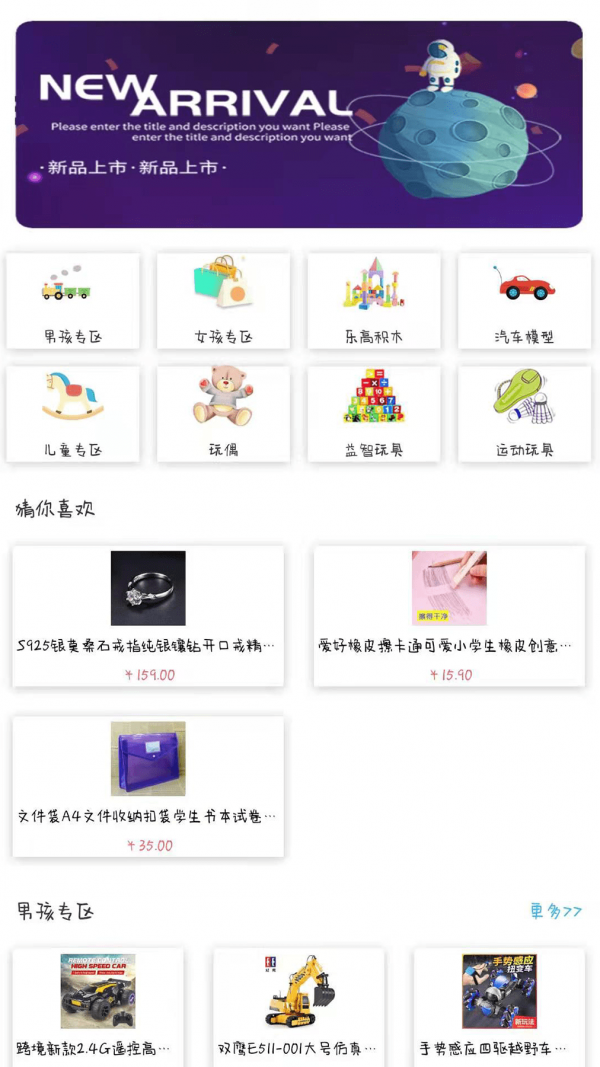Select the 女孩专区 category
600x1067 pixels.
coord(223,301)
